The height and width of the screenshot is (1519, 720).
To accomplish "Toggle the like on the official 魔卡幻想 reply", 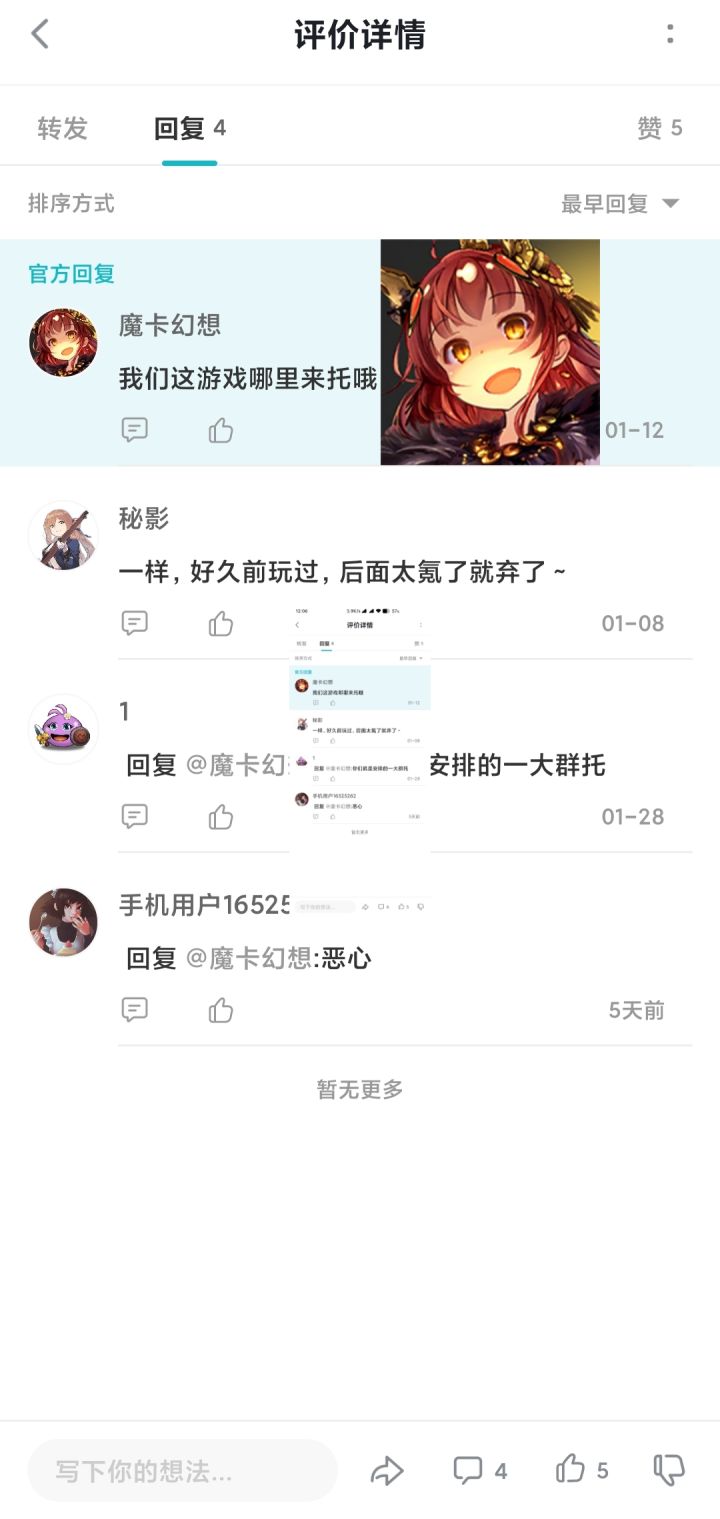I will [x=220, y=429].
